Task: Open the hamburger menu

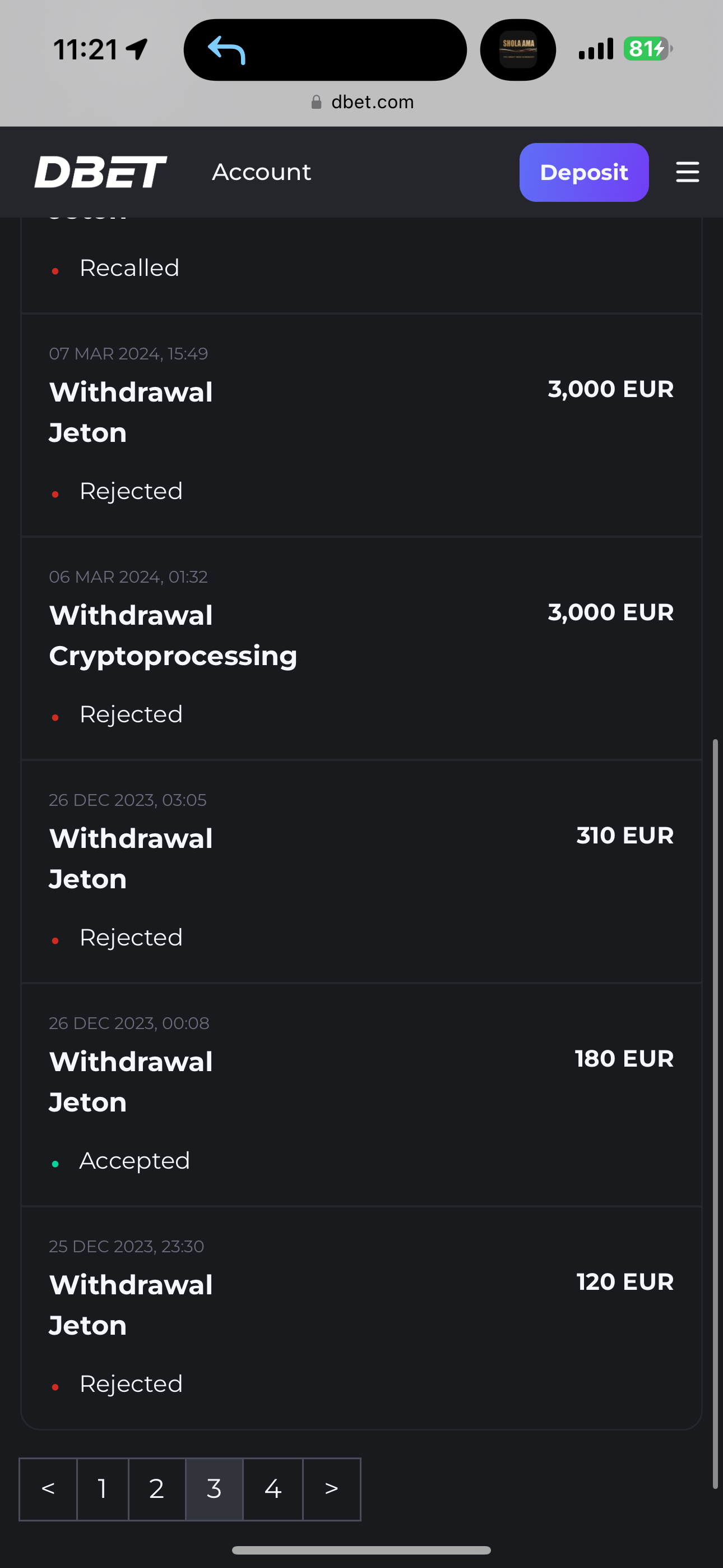Action: (687, 172)
